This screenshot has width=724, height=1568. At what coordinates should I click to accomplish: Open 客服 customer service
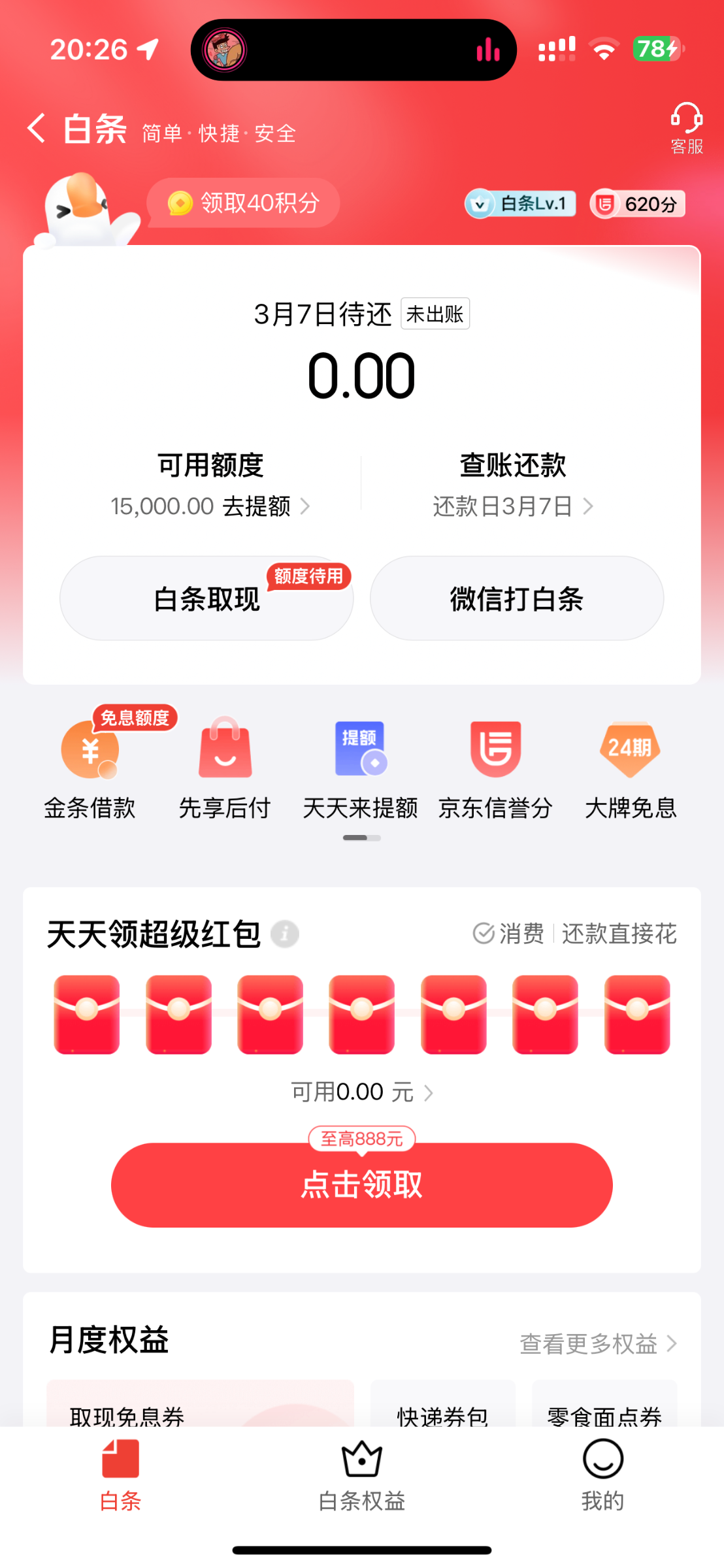pos(686,128)
